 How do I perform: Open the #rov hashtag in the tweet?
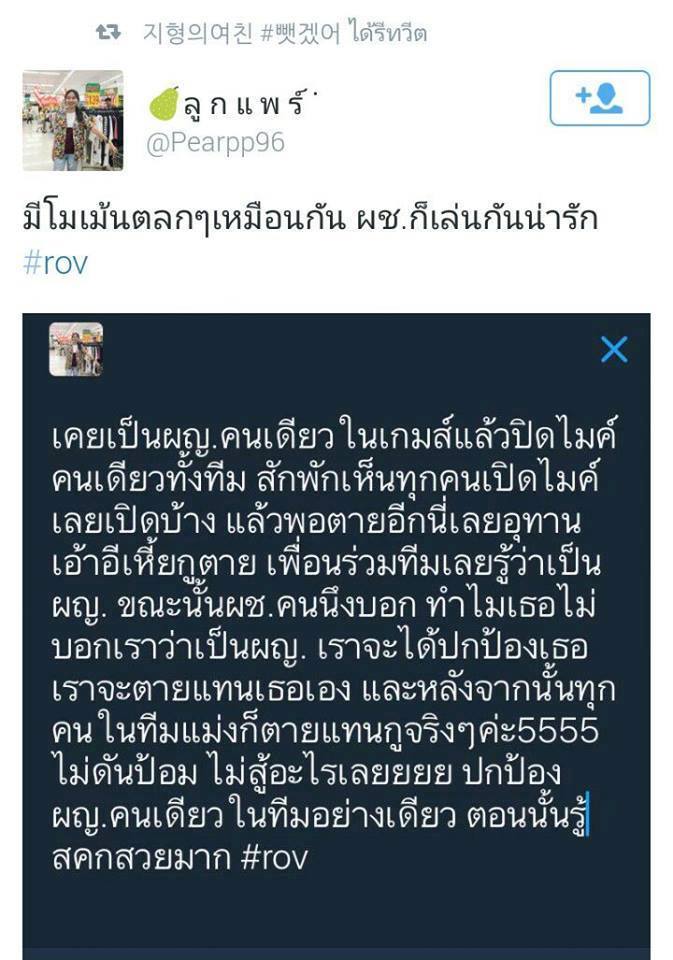55,264
